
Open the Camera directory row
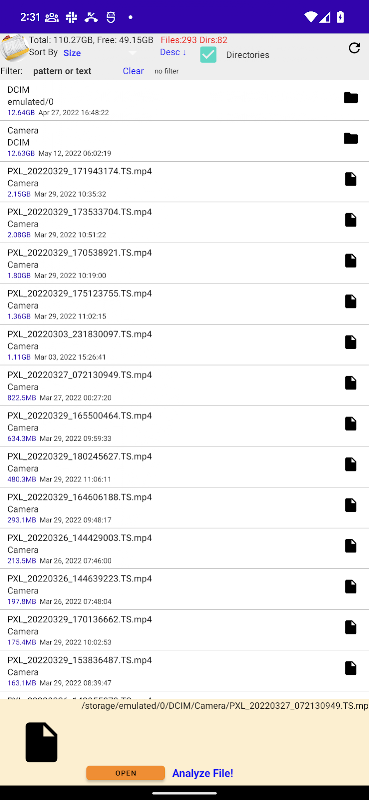184,141
